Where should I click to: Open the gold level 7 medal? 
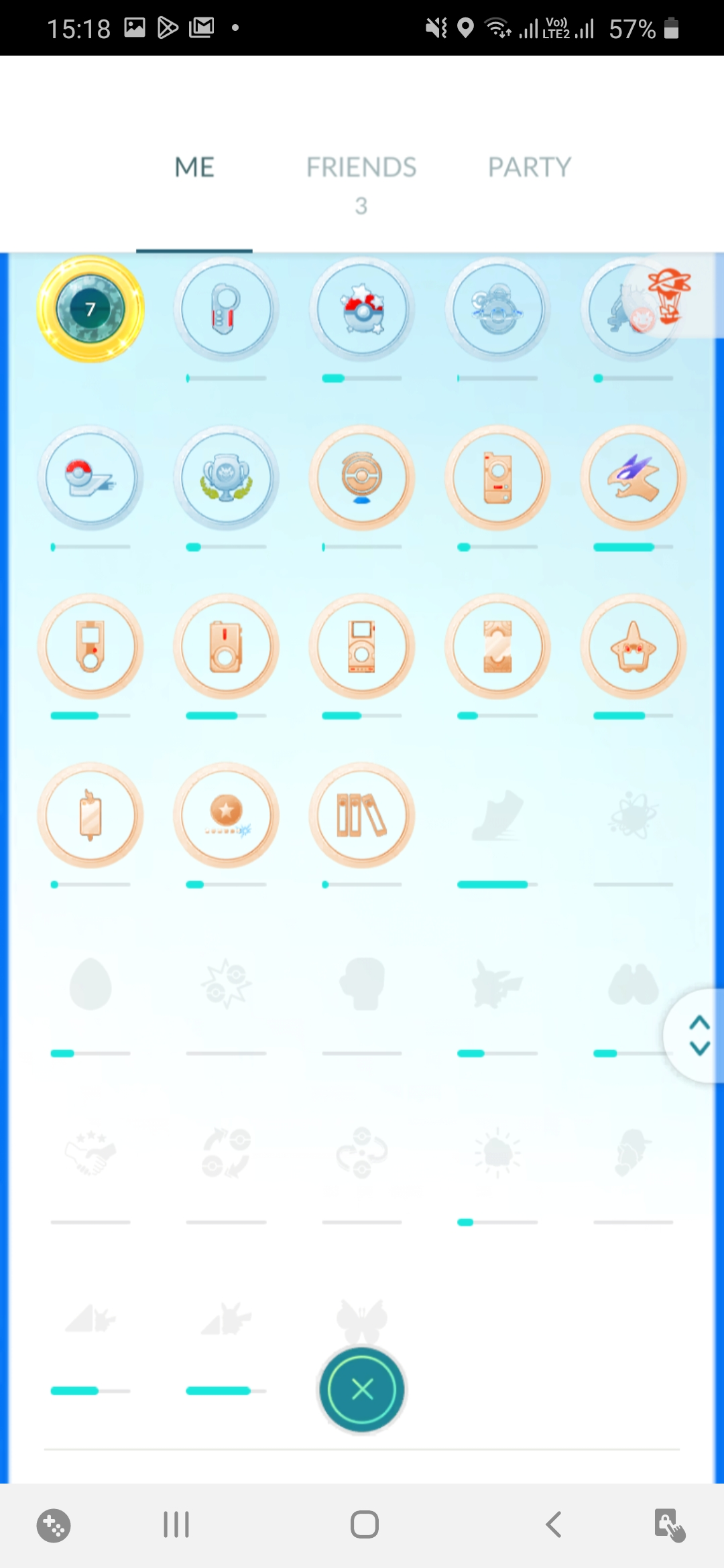click(x=90, y=310)
